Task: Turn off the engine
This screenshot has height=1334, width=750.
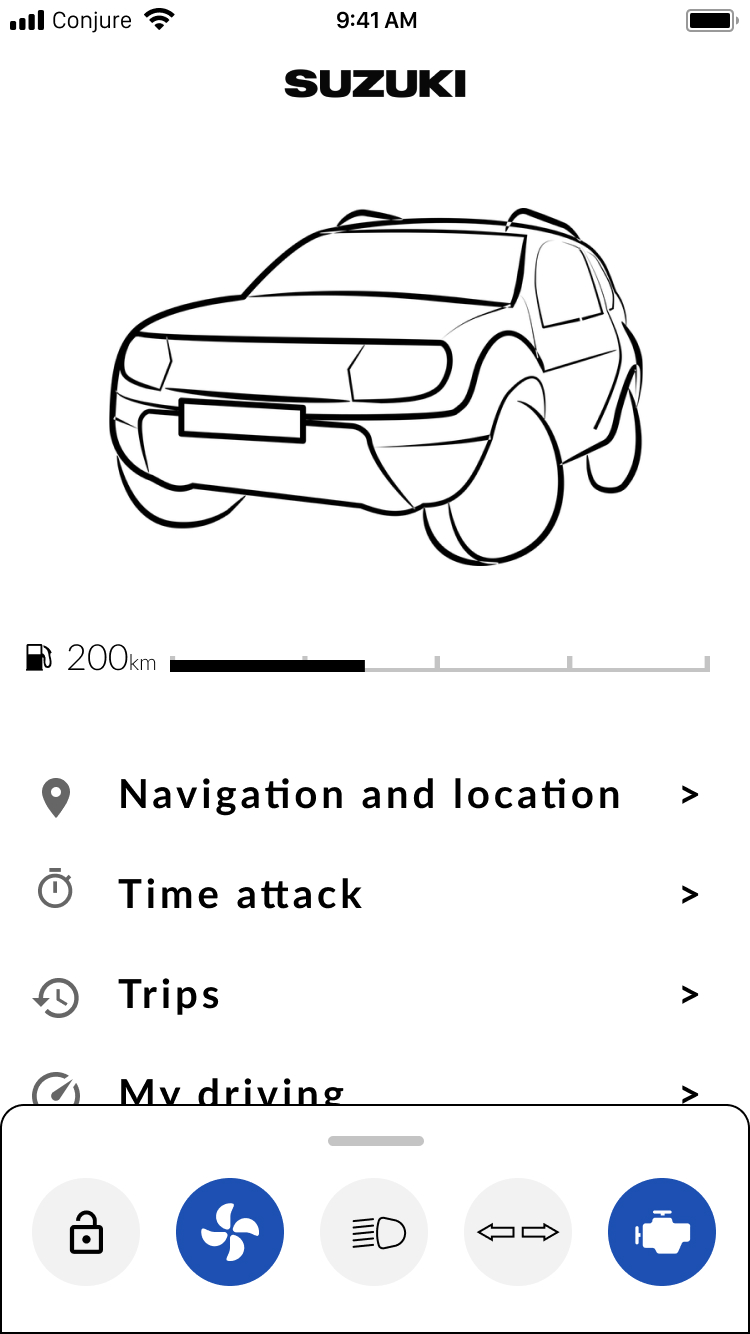Action: (x=662, y=1233)
